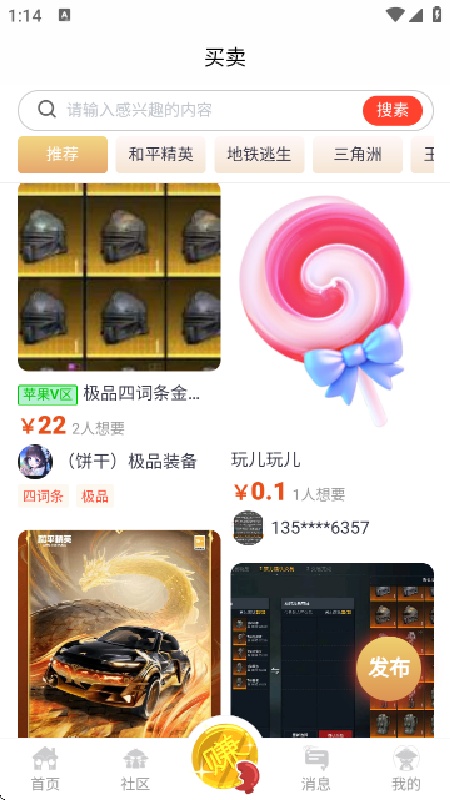Open the 极品四词条金 helmet listing
This screenshot has height=800, width=450.
[x=119, y=277]
